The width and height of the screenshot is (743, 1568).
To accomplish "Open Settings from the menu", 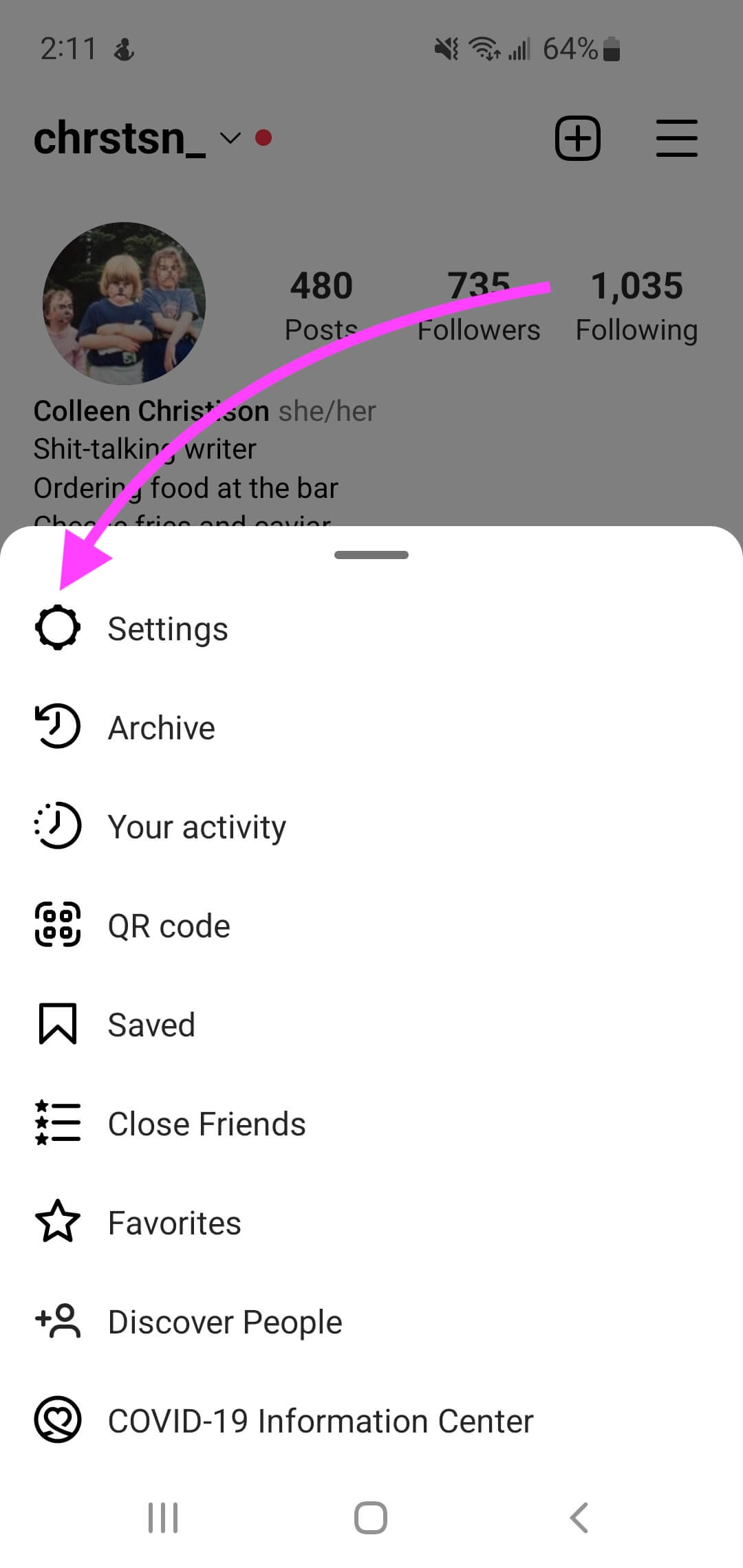I will point(167,629).
